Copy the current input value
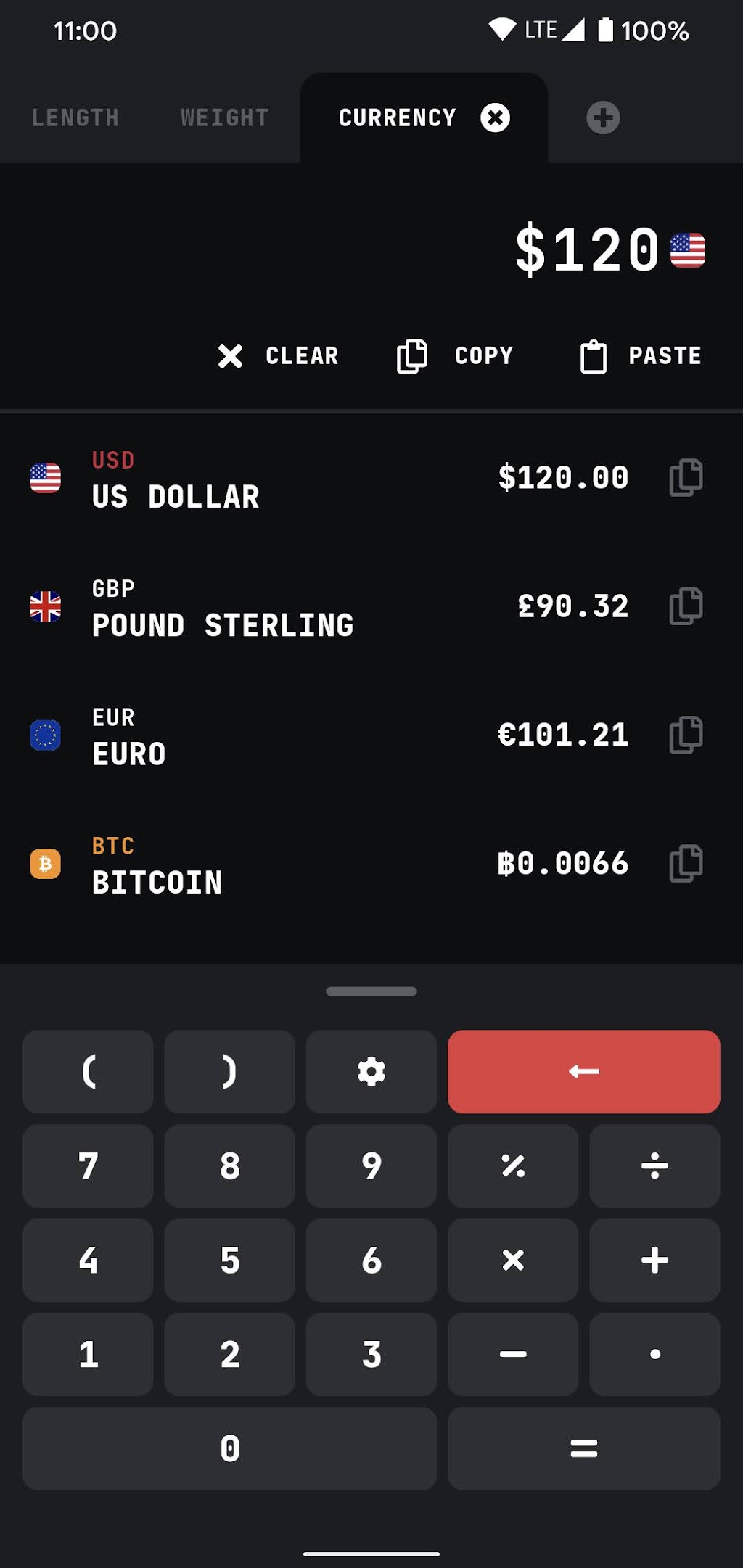 455,356
